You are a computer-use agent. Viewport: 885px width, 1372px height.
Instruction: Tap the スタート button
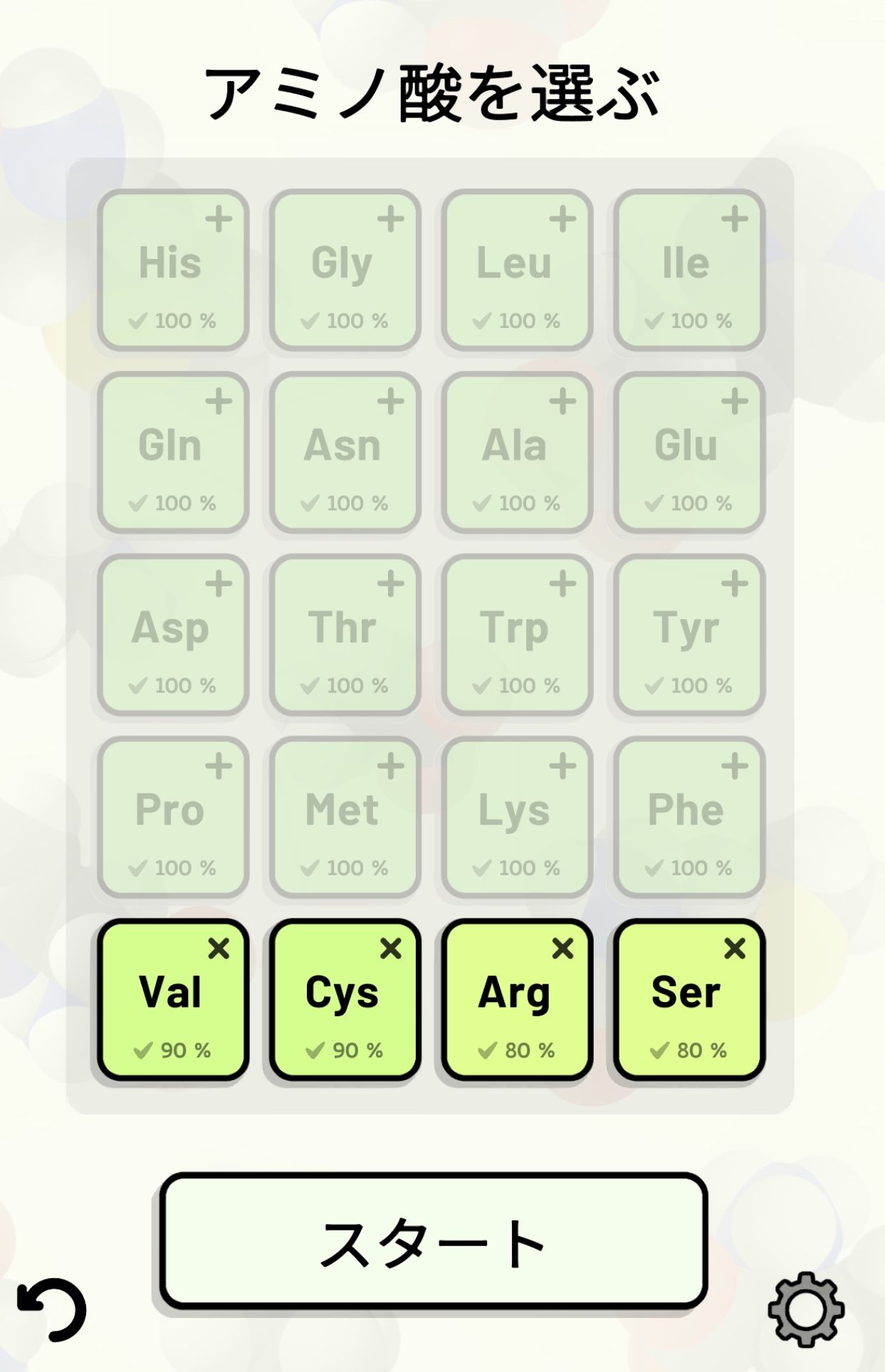[x=433, y=1240]
